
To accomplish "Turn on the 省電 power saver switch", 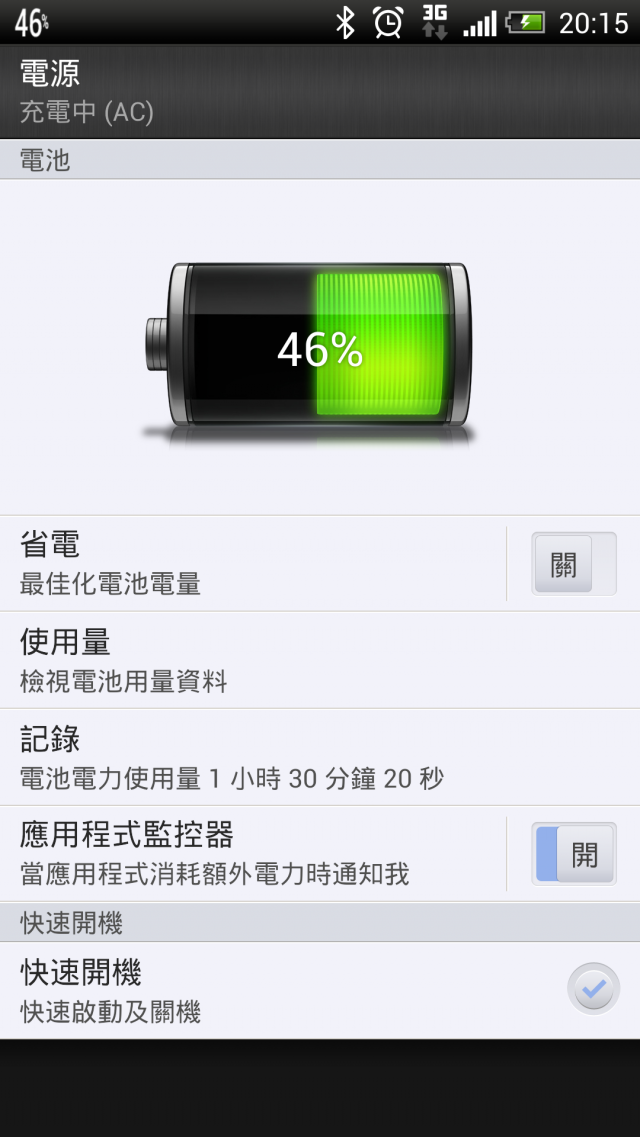I will point(573,564).
